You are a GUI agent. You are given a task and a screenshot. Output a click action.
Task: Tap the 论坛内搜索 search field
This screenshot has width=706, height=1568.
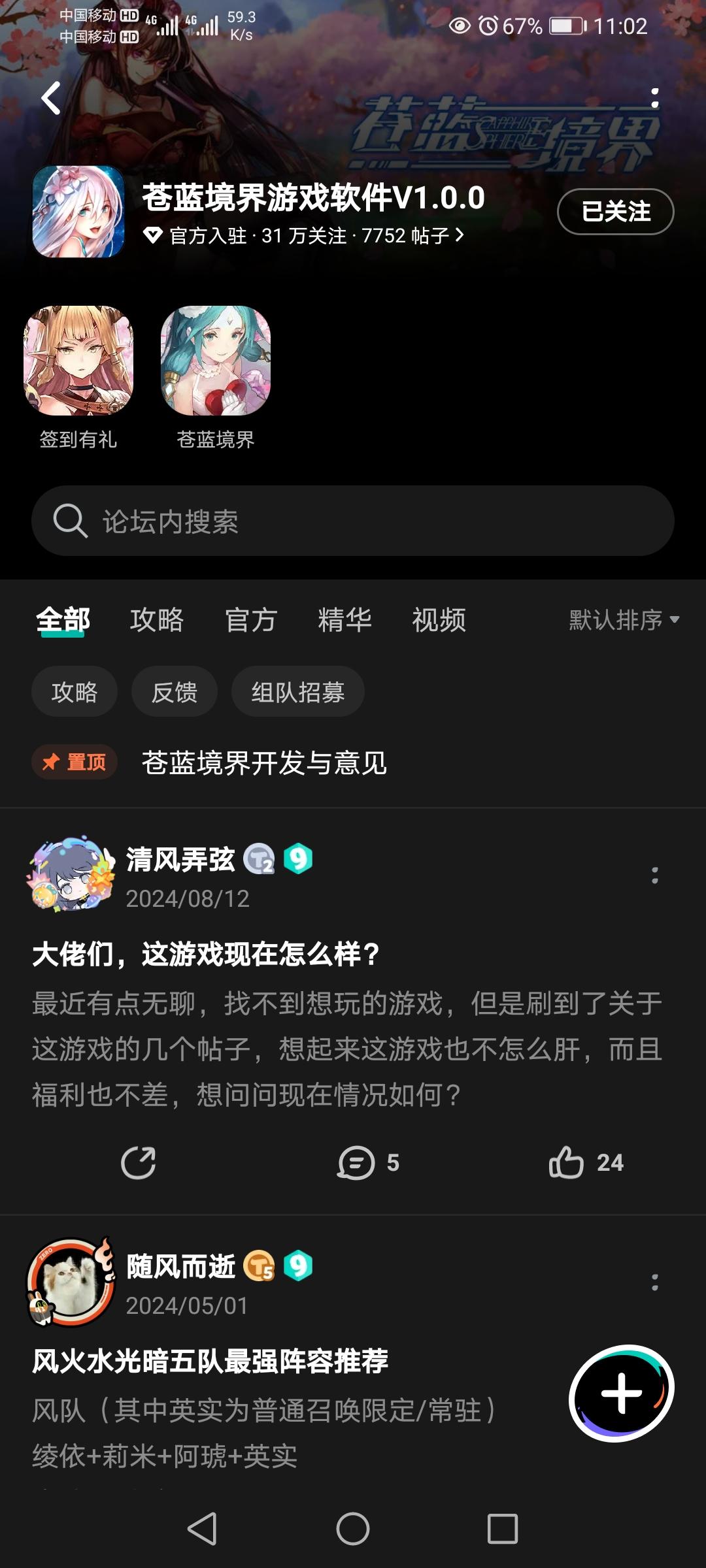353,521
